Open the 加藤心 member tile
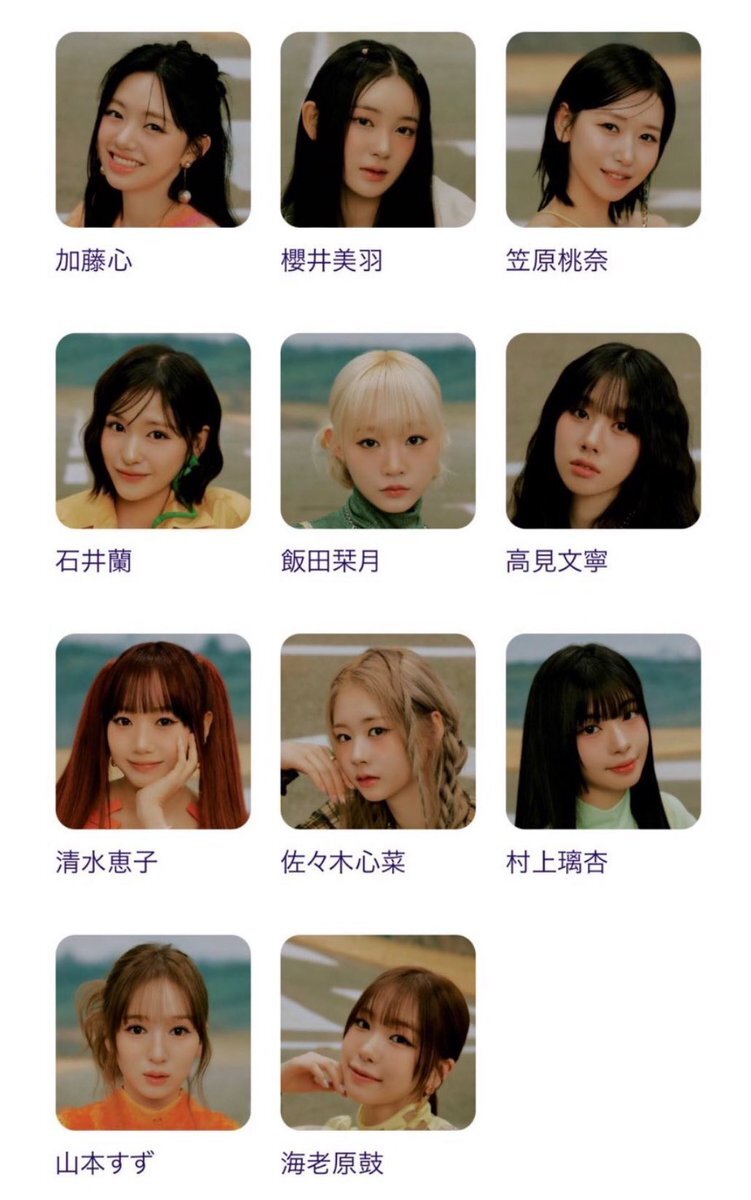Viewport: 751px width, 1200px height. click(x=153, y=130)
